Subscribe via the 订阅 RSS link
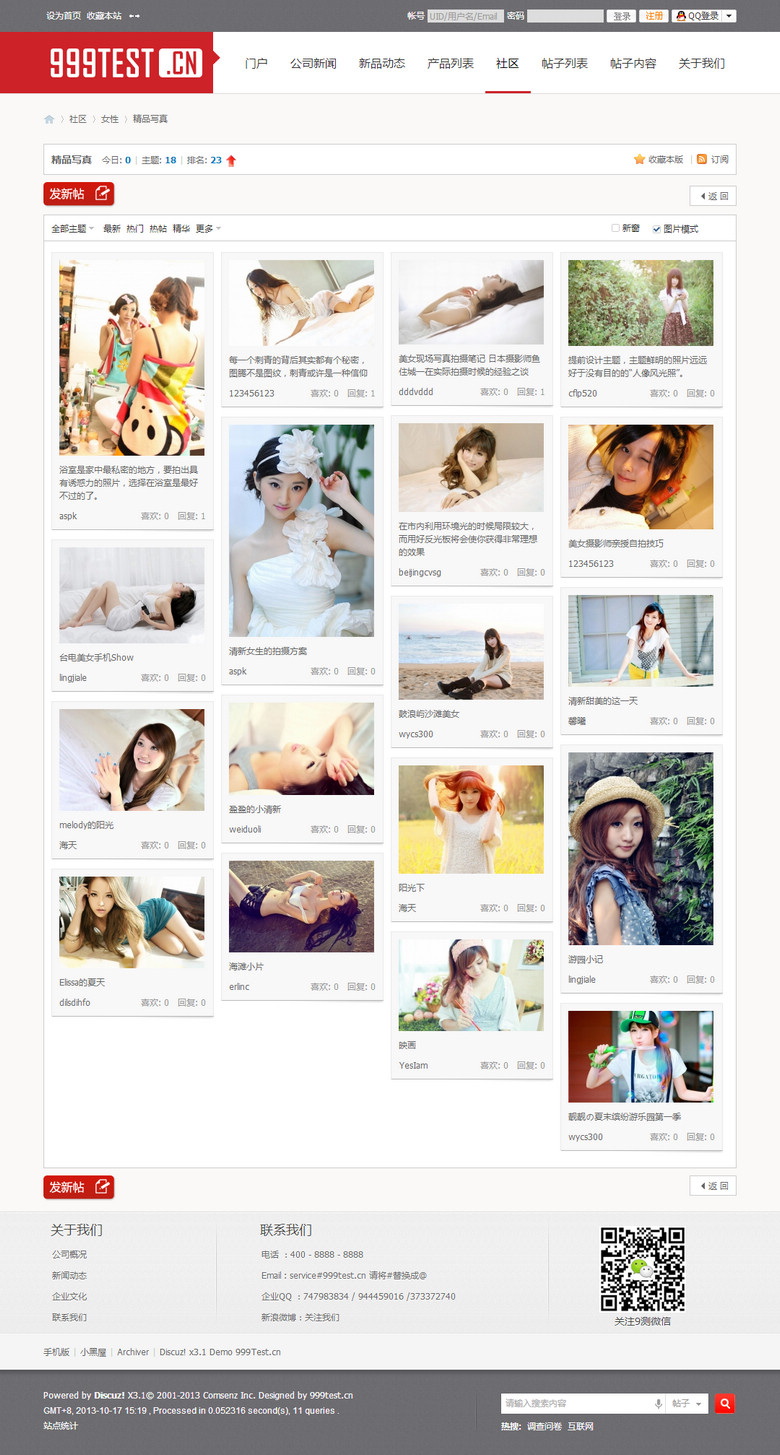Viewport: 780px width, 1455px height. [x=713, y=159]
